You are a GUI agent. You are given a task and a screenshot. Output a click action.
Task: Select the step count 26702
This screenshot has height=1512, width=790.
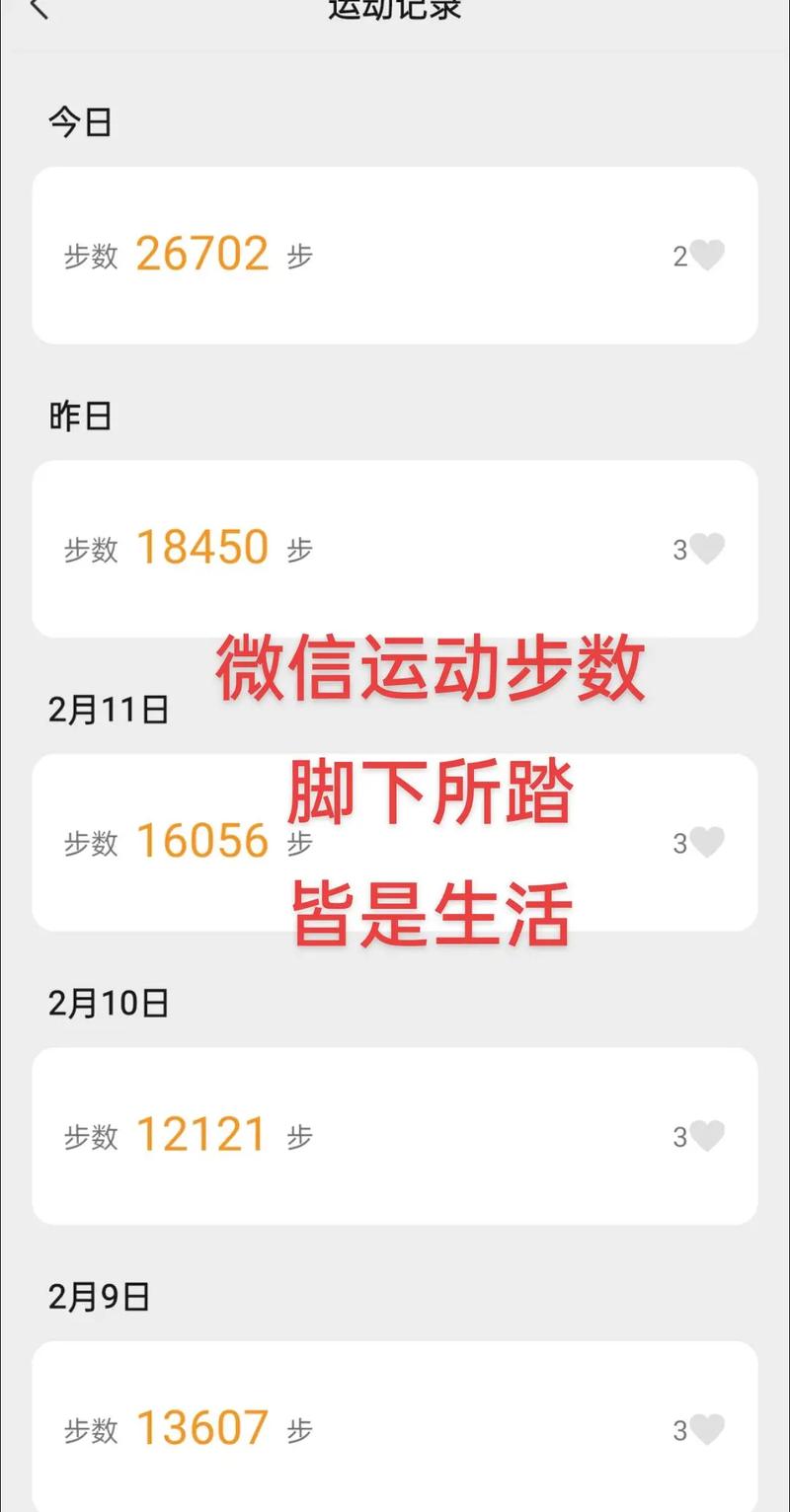[x=203, y=252]
